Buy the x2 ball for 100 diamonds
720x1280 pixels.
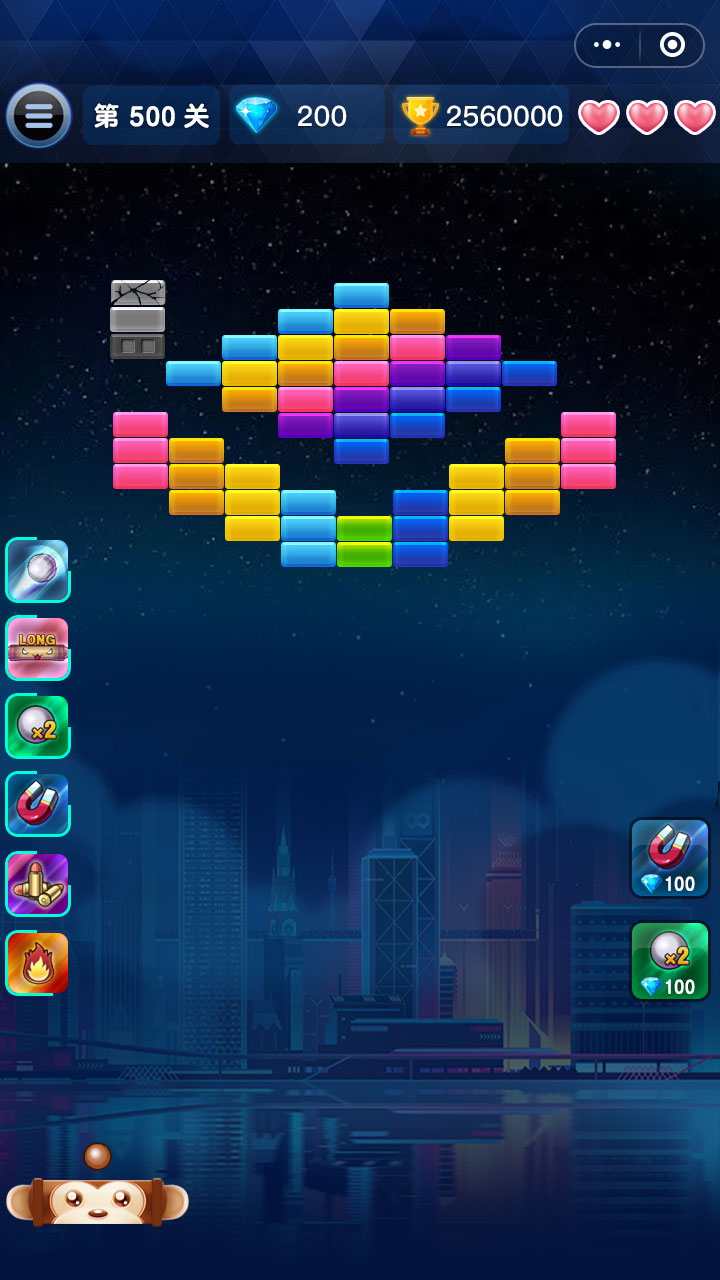point(670,961)
